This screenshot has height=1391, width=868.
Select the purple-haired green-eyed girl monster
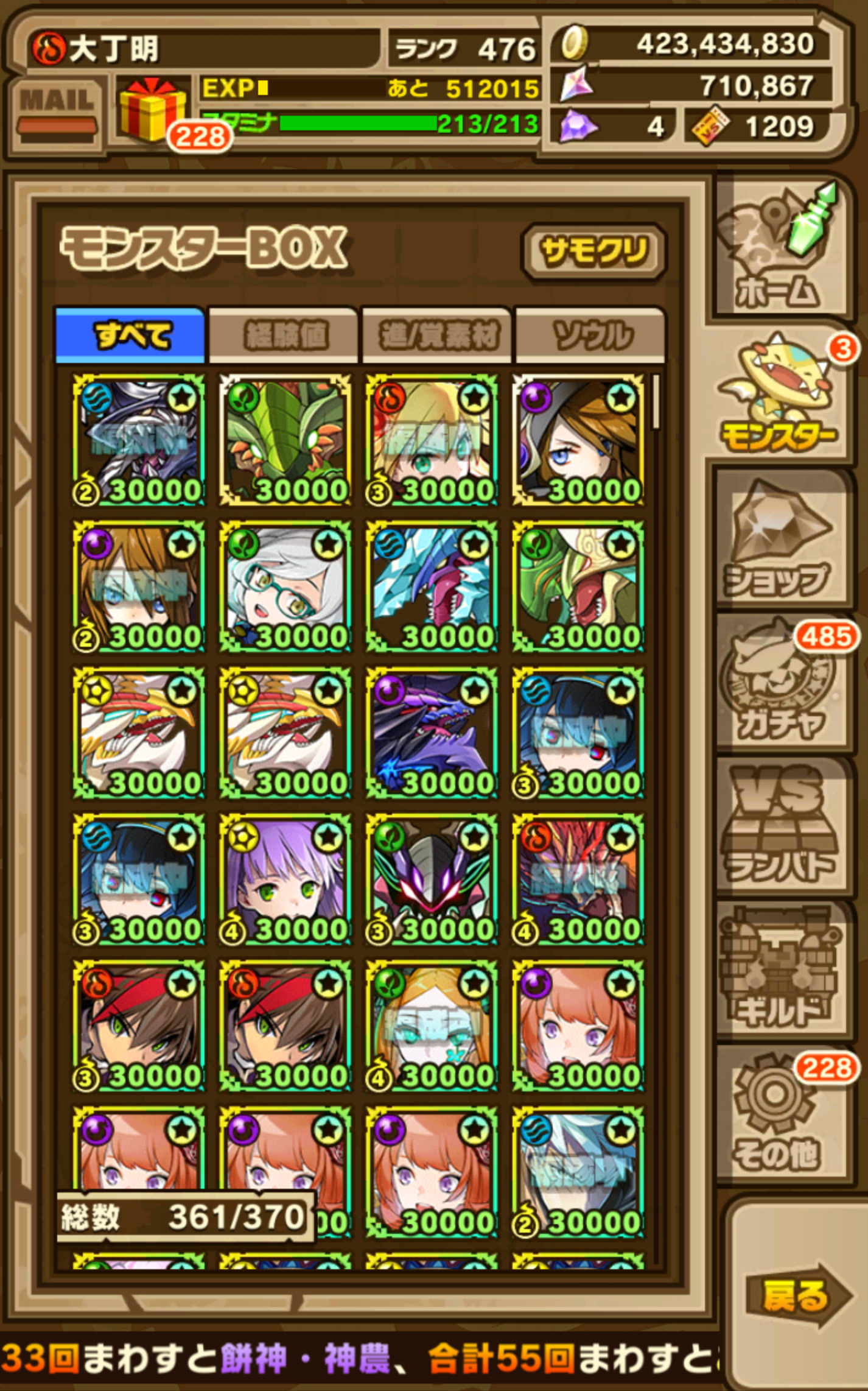285,879
